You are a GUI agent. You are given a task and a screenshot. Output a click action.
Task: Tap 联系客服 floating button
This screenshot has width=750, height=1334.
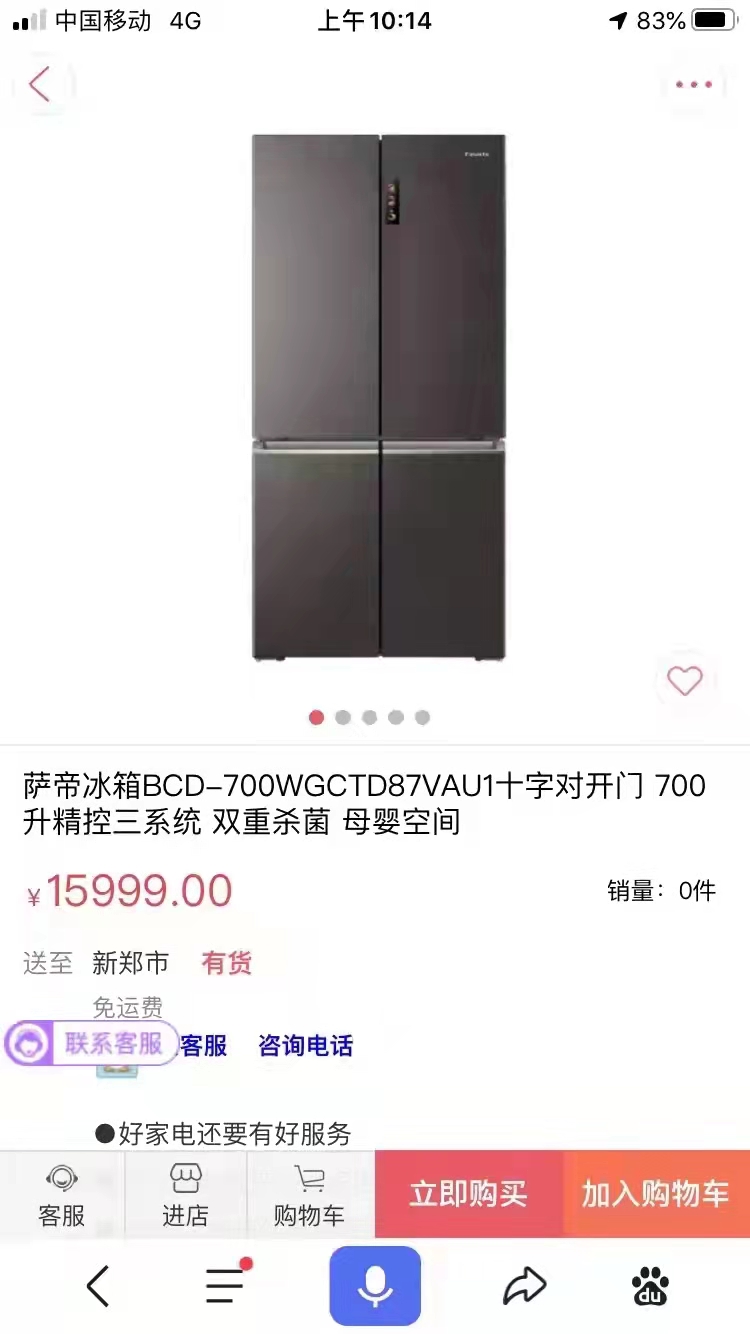pos(91,1043)
